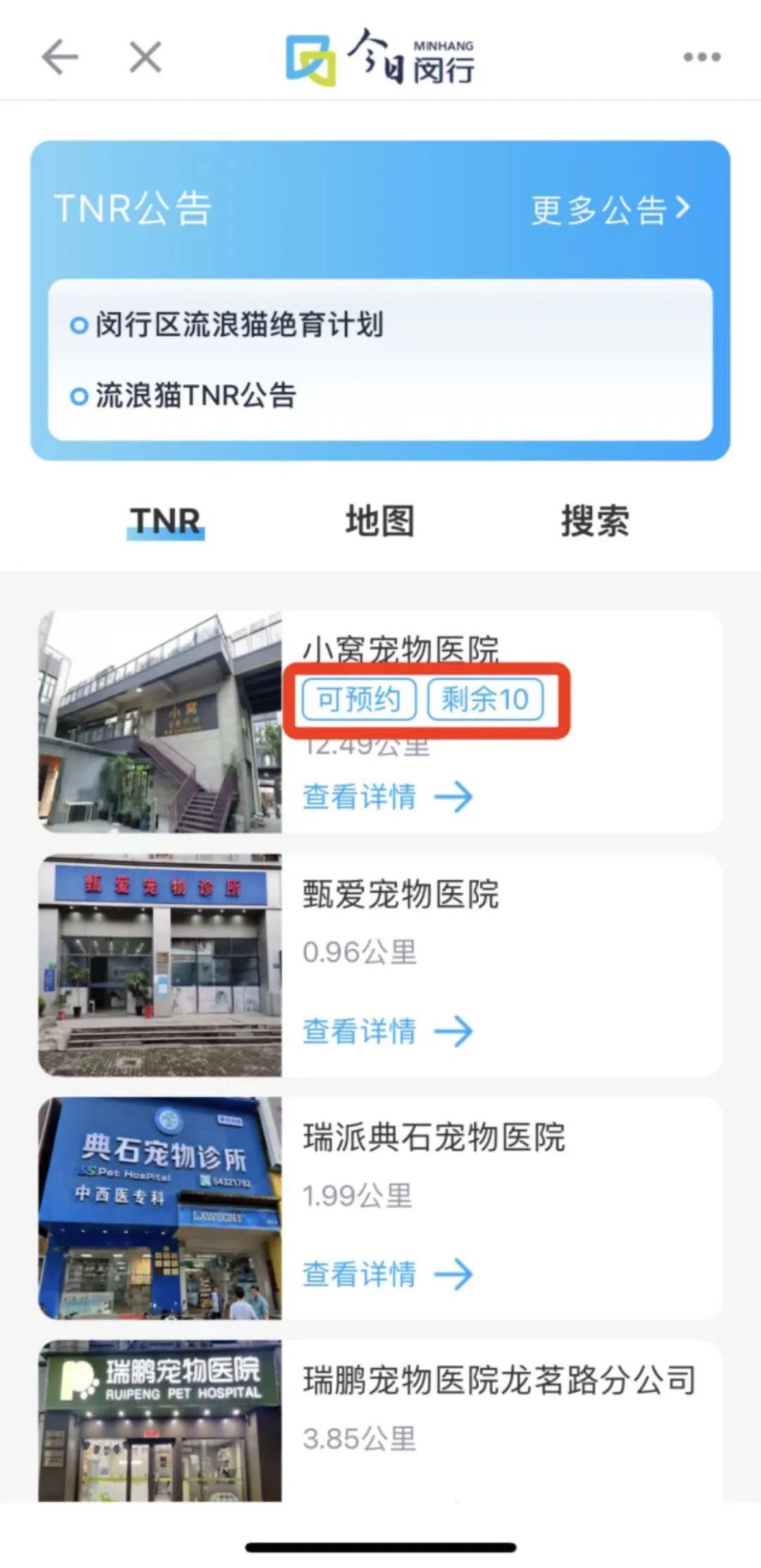Screen dimensions: 761x1568
Task: Open the 瑞鹏宠物医院龙茗路分公司 card
Action: pyautogui.click(x=499, y=1381)
